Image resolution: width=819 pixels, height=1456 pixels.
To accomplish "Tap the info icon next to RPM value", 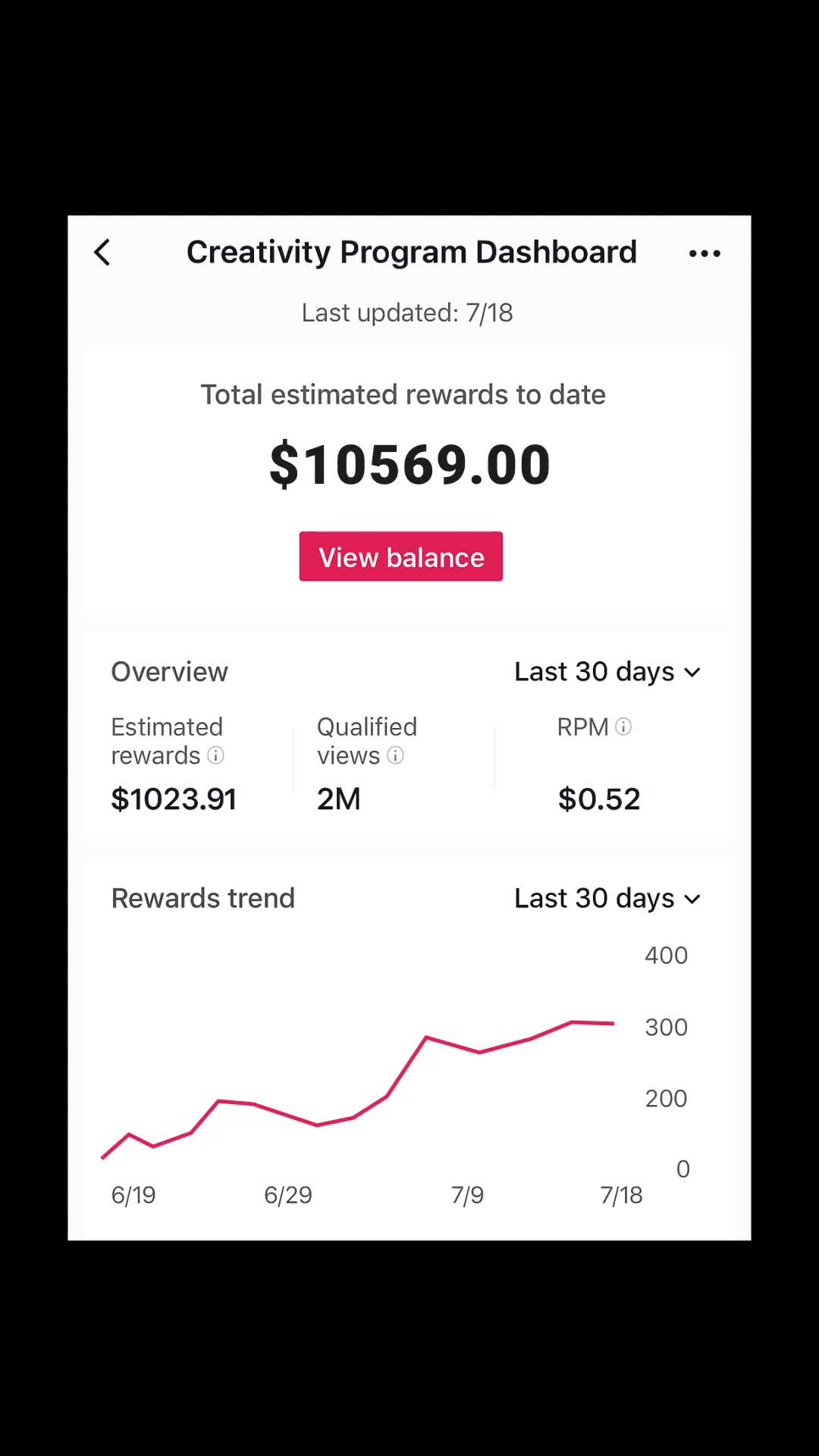I will coord(624,726).
